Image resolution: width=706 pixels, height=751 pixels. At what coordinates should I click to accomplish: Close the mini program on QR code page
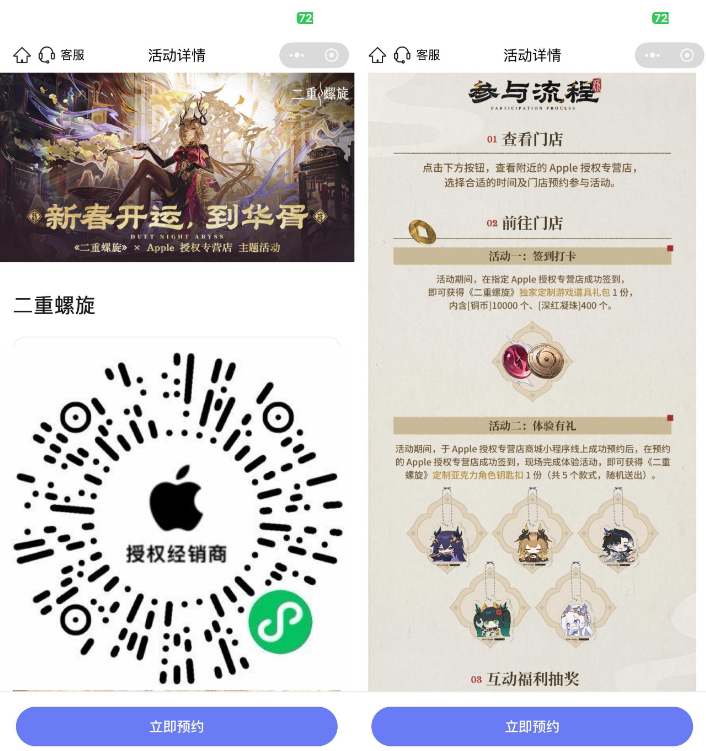pyautogui.click(x=332, y=55)
